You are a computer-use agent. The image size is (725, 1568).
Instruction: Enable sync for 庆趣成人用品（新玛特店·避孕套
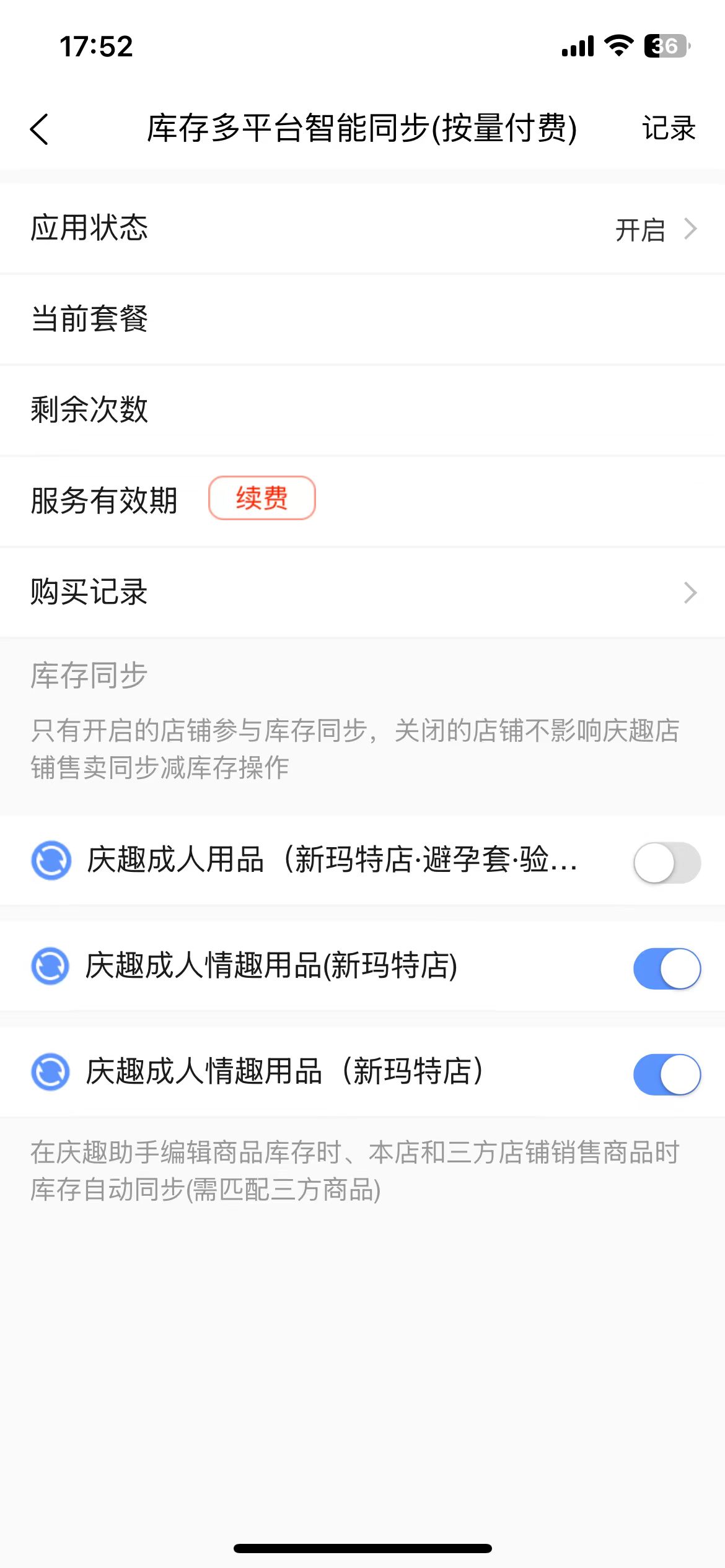coord(667,862)
